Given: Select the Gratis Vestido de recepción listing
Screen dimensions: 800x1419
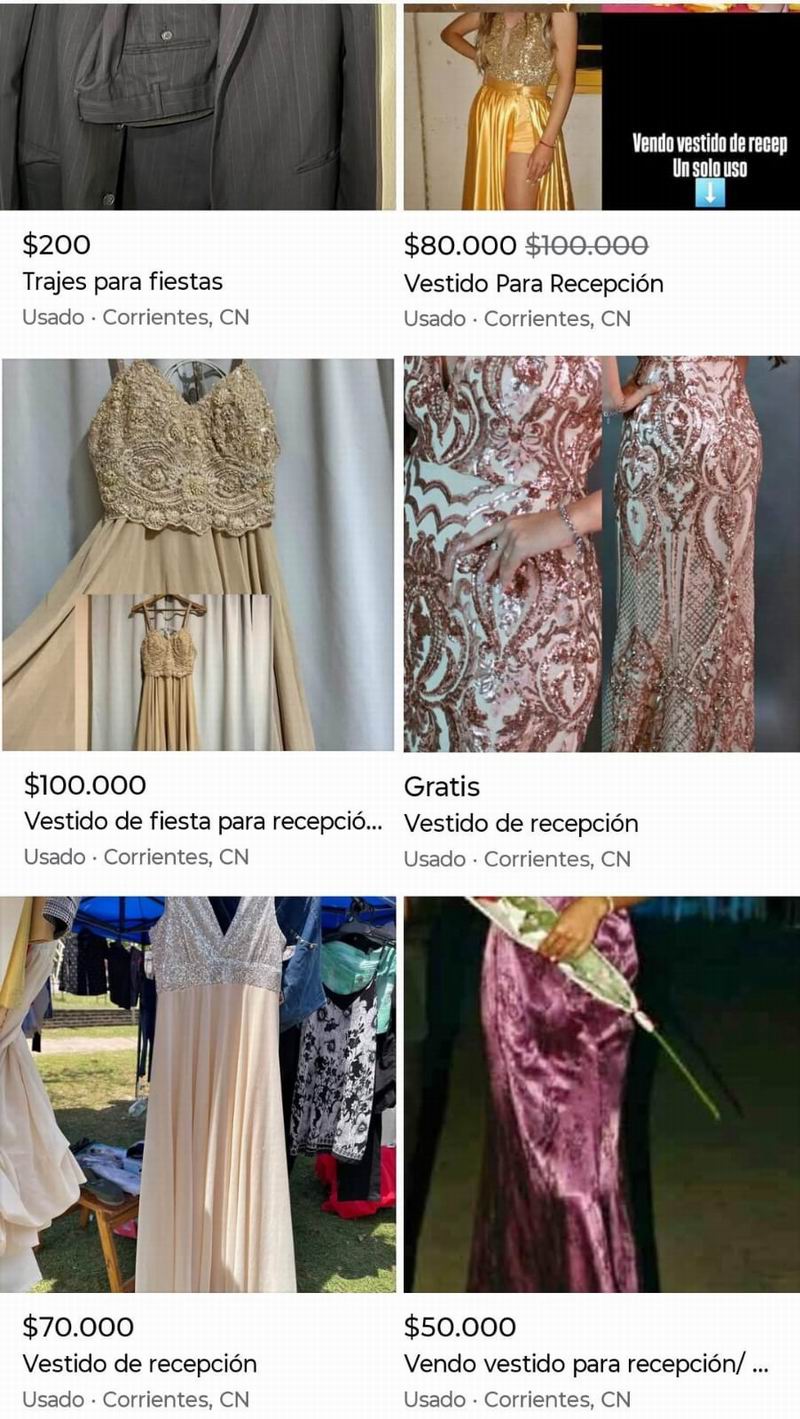Looking at the screenshot, I should (601, 554).
